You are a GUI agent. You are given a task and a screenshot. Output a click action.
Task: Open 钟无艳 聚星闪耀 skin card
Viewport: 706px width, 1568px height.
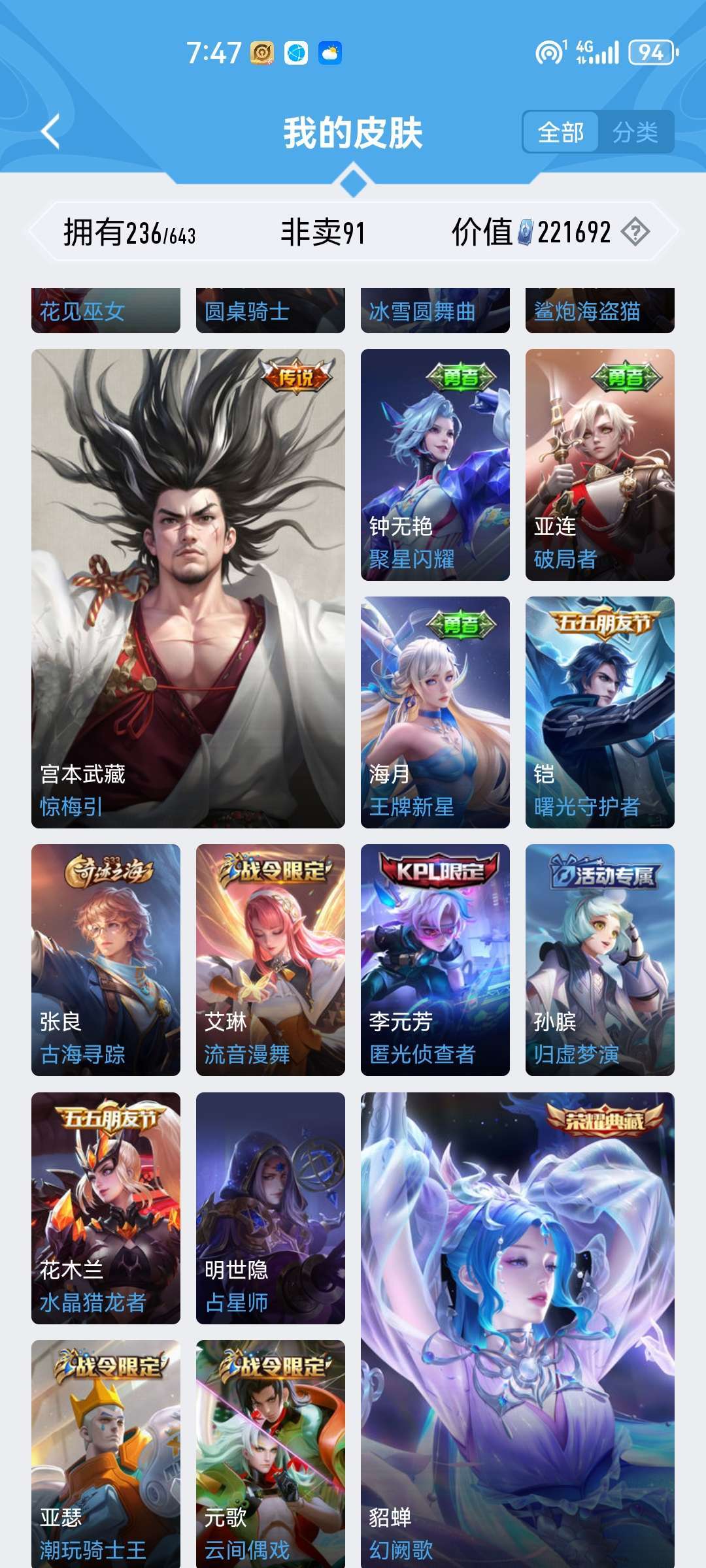click(435, 465)
